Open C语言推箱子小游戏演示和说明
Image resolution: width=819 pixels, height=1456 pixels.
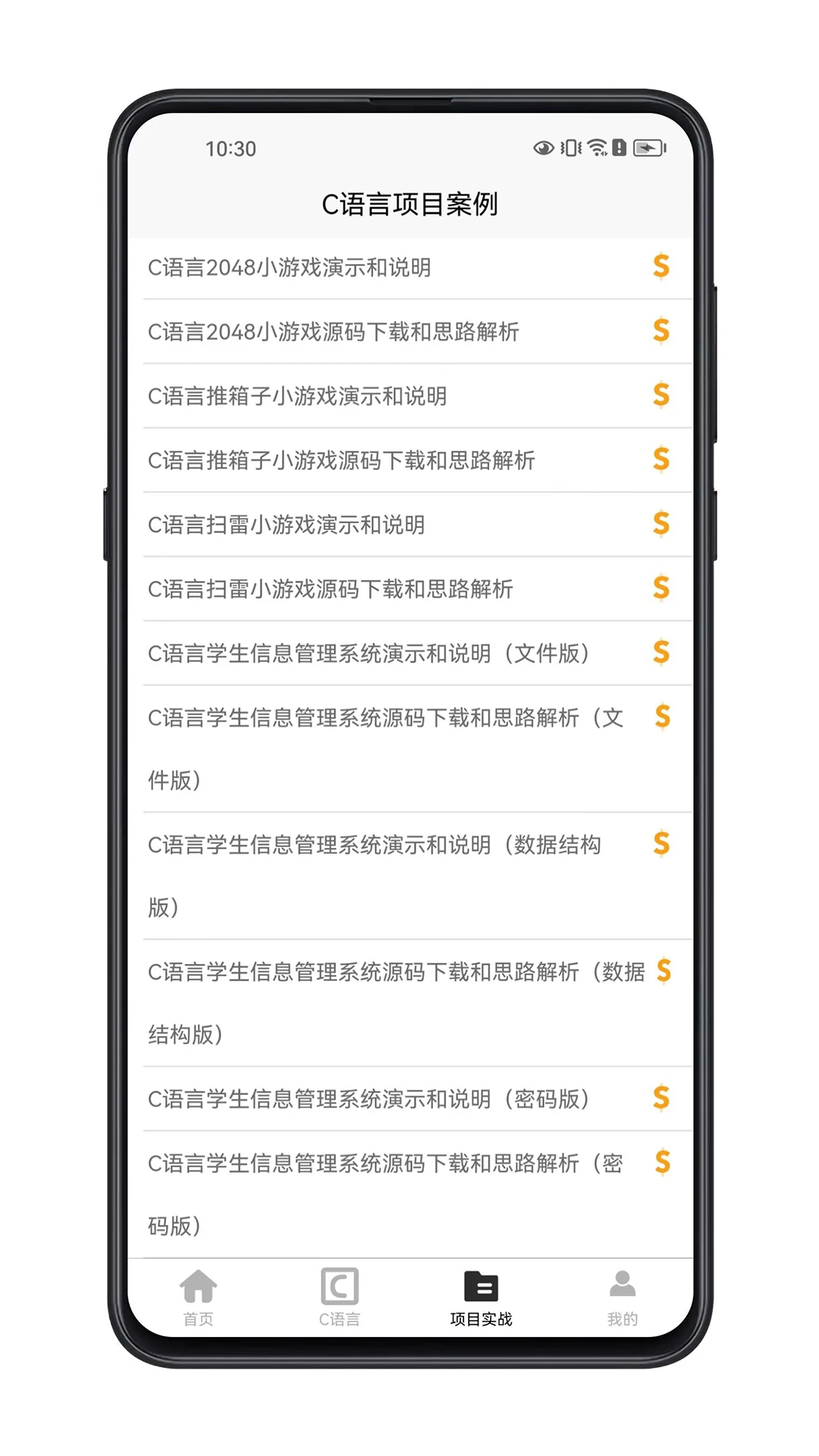tap(410, 396)
